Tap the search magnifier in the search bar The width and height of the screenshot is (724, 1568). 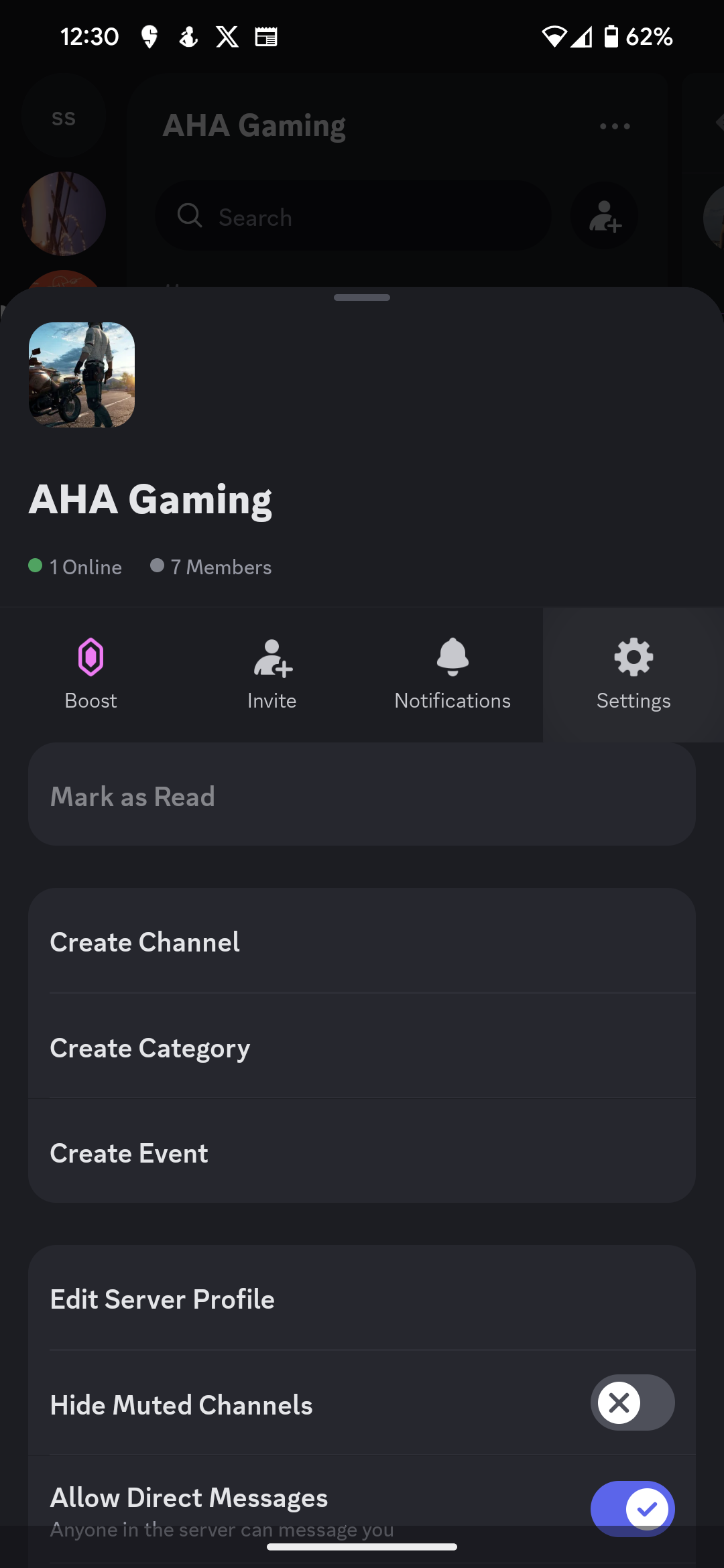click(x=190, y=216)
